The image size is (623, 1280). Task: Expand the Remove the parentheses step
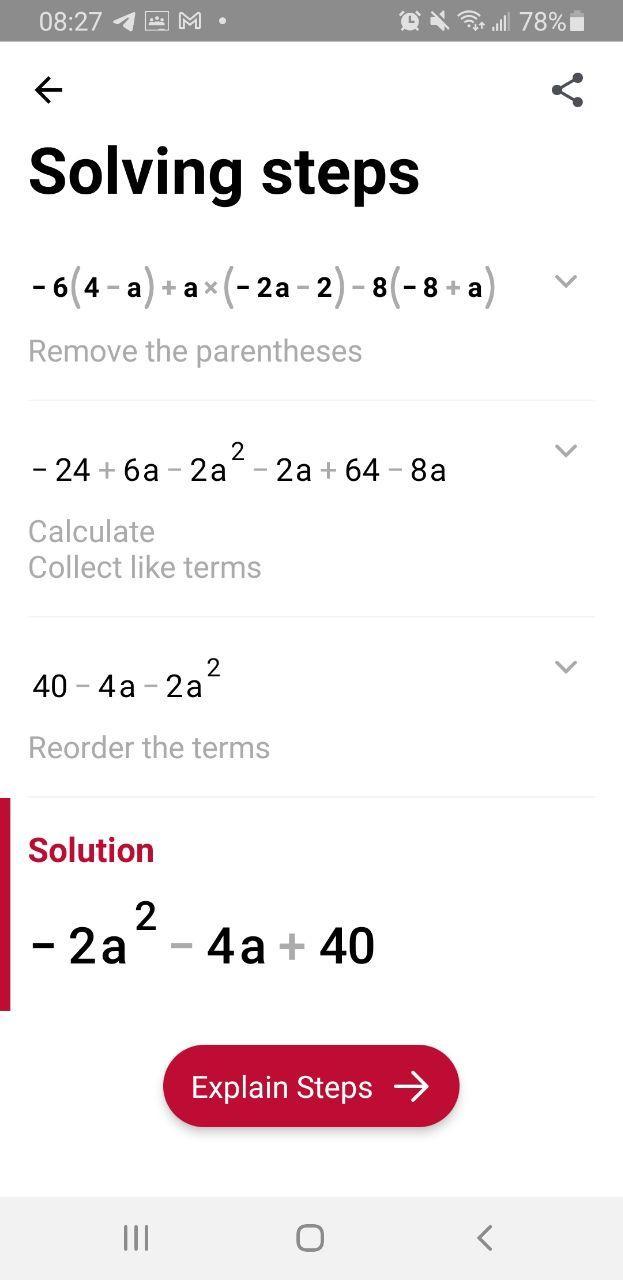click(x=565, y=282)
